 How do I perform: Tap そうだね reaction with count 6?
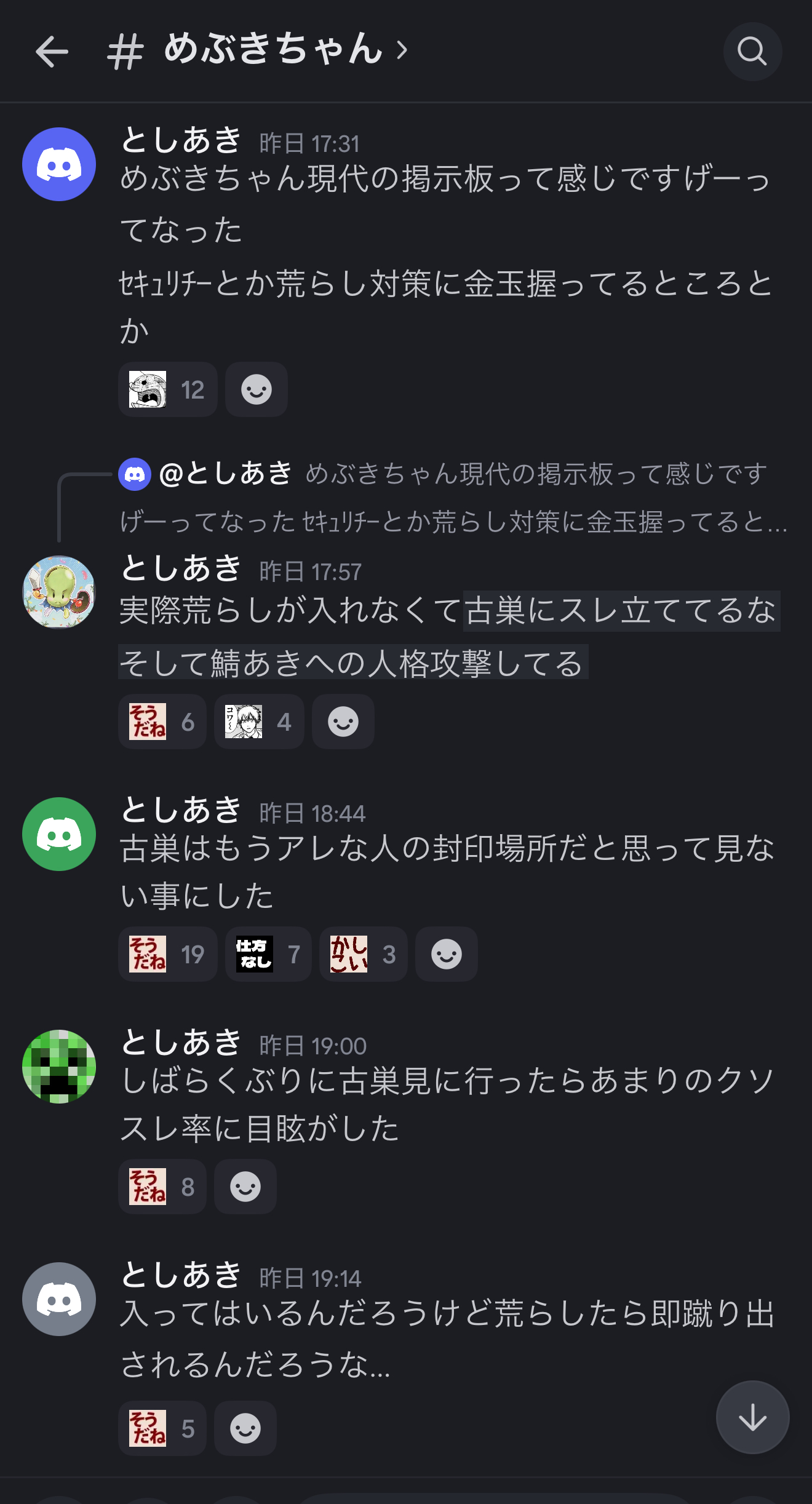(x=162, y=722)
